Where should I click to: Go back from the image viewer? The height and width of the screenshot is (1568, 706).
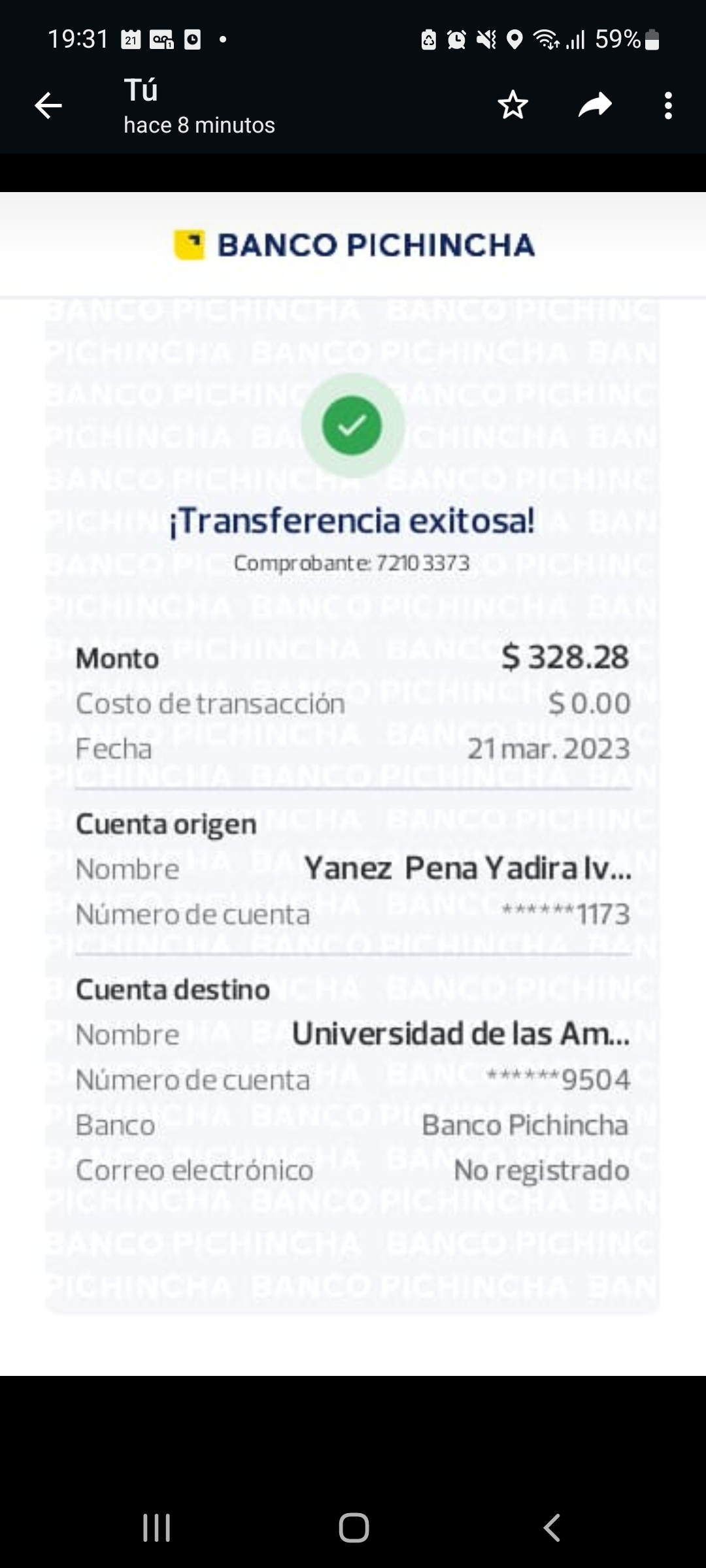pyautogui.click(x=48, y=106)
